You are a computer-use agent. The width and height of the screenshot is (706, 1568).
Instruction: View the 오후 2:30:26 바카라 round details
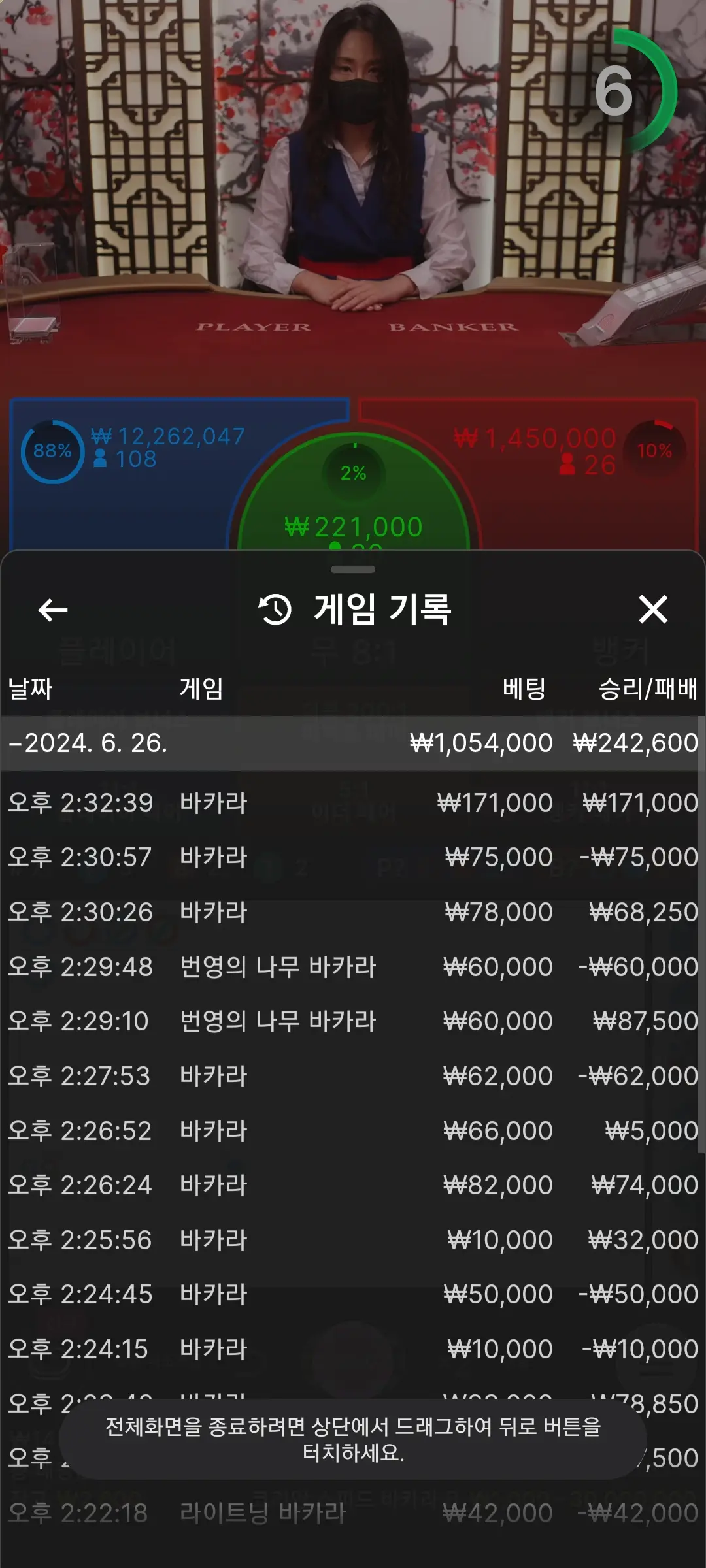tap(353, 911)
